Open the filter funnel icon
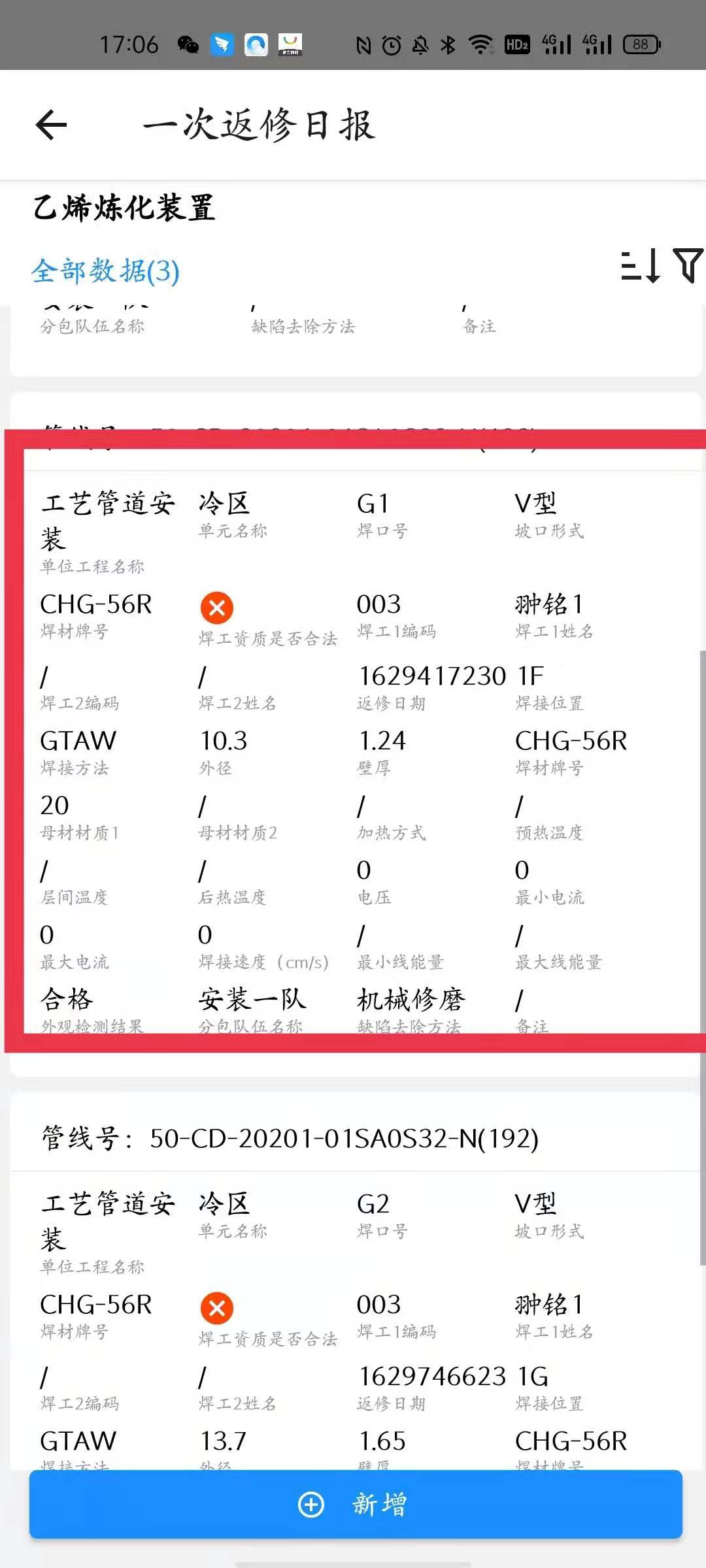The height and width of the screenshot is (1568, 706). 688,265
